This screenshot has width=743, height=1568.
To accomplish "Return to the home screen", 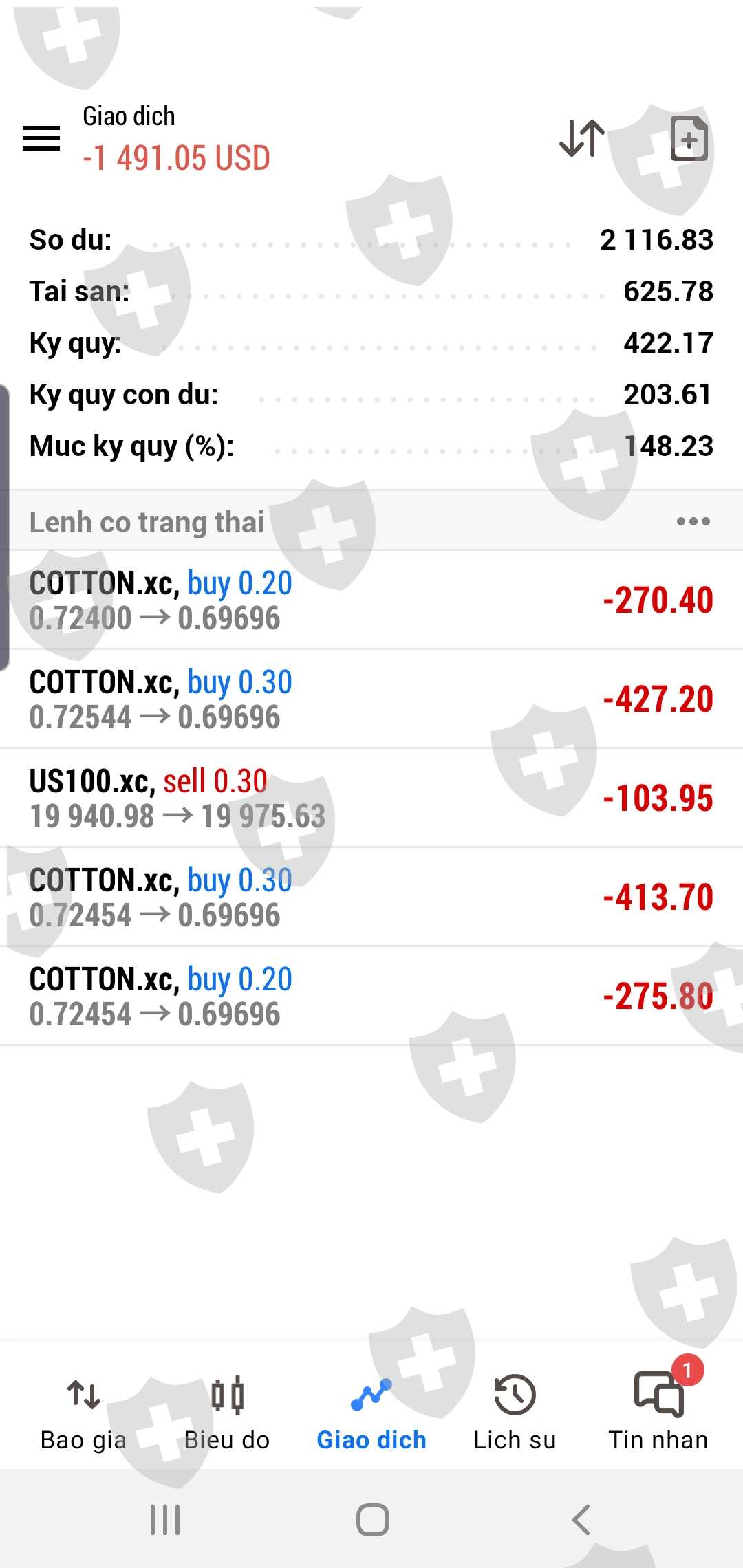I will tap(372, 1520).
